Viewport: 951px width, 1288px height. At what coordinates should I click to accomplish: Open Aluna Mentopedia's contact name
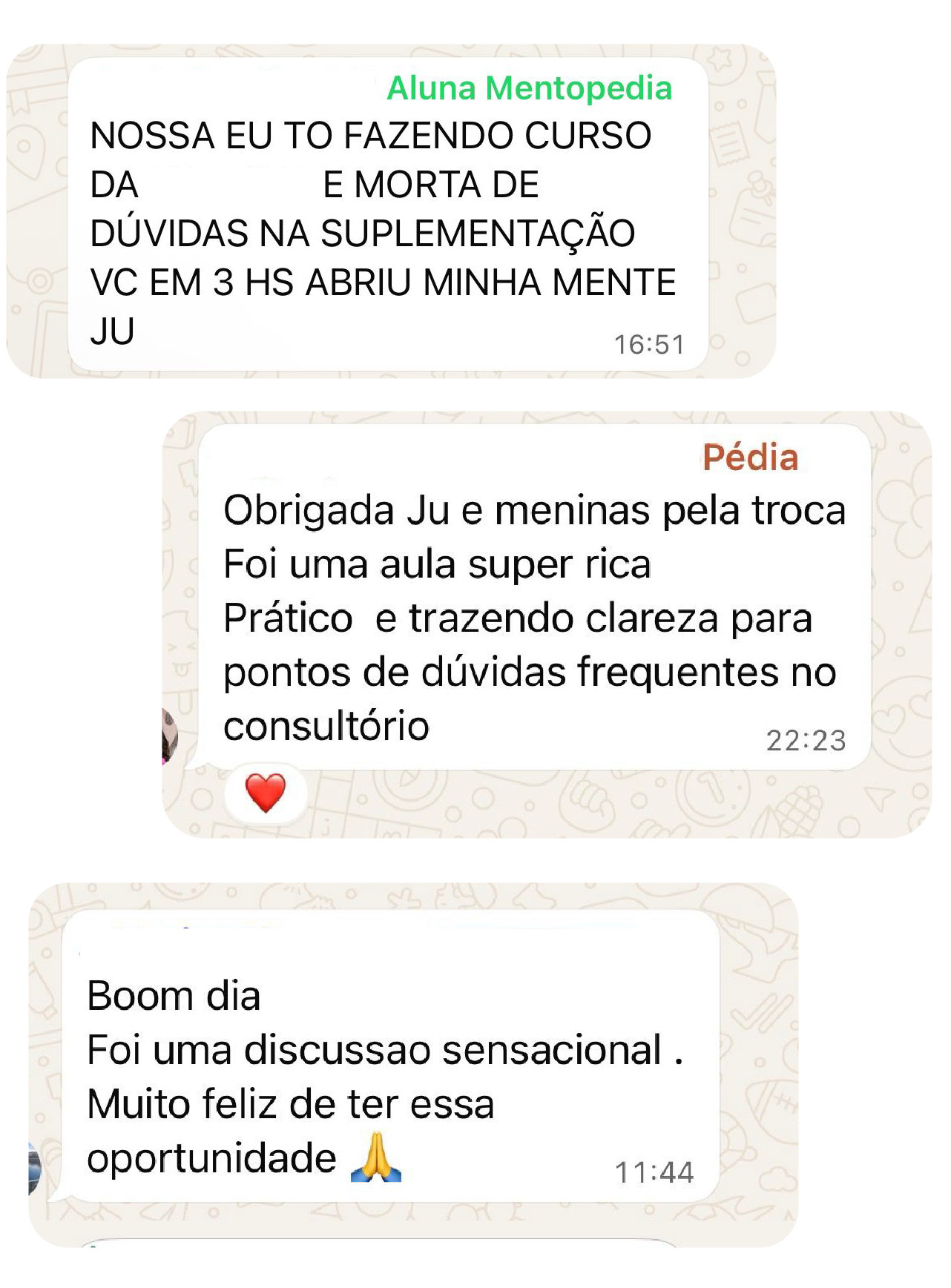pyautogui.click(x=530, y=91)
